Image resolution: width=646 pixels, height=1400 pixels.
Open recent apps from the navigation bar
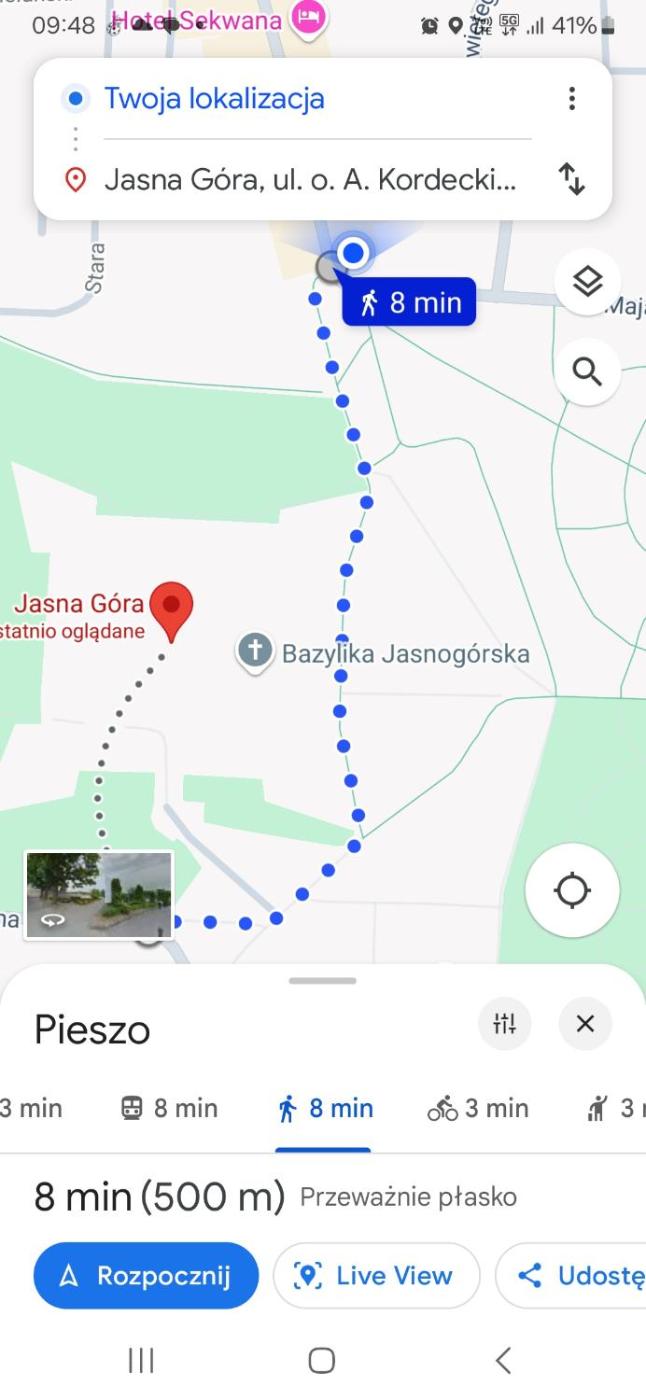[141, 1360]
